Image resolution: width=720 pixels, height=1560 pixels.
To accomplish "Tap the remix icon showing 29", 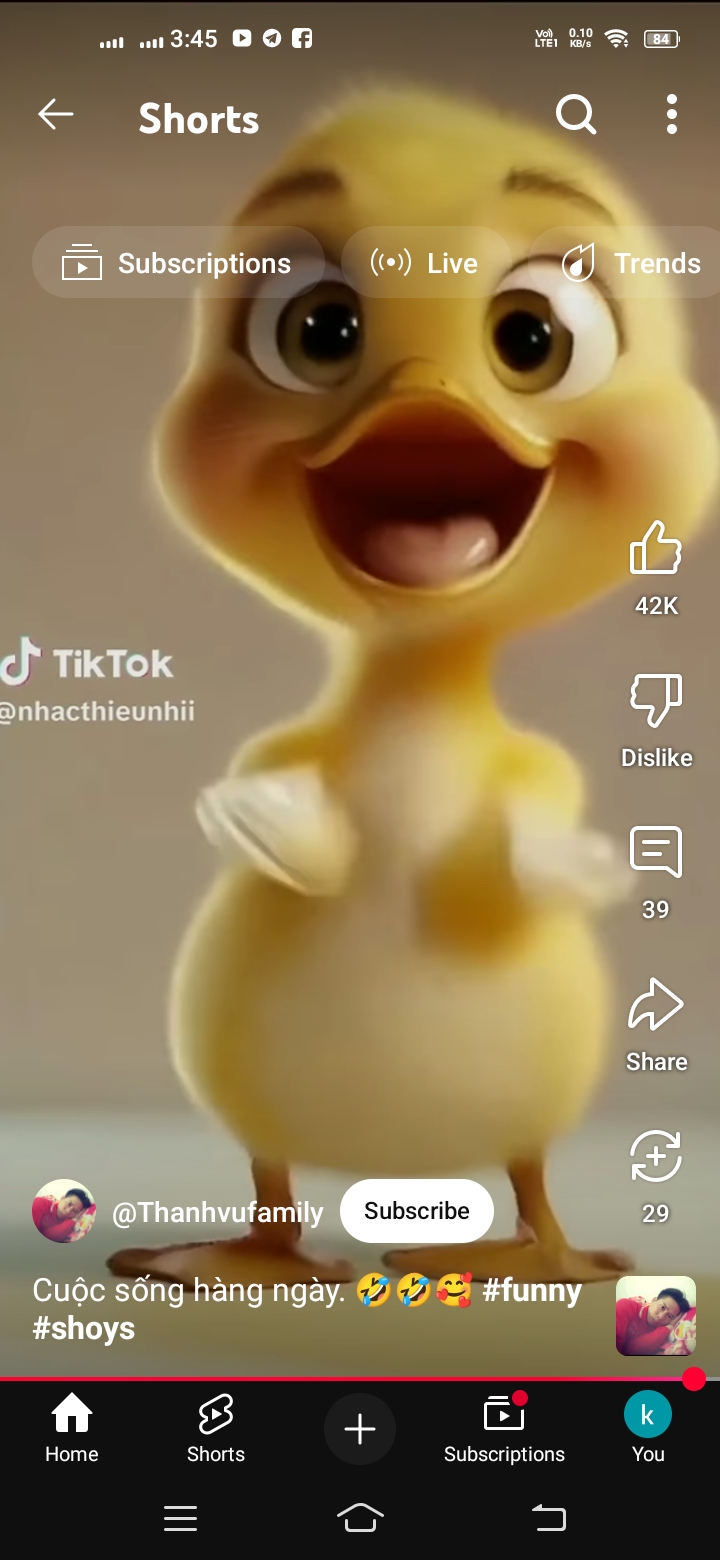I will [x=656, y=1157].
